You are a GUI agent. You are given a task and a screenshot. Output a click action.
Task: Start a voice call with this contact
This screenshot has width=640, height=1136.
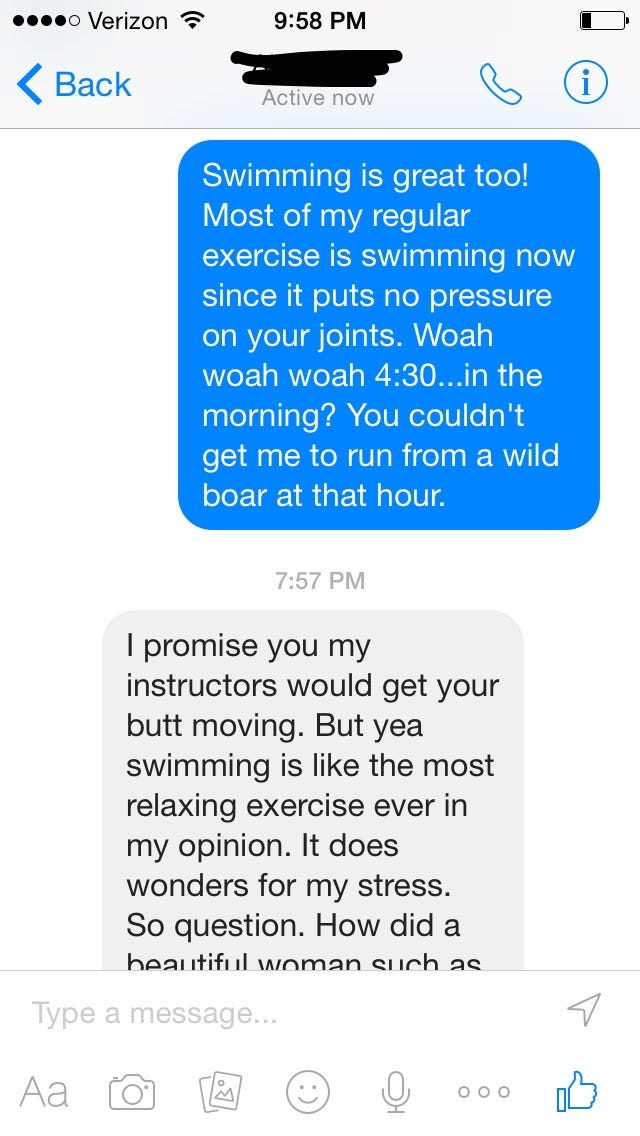(501, 85)
